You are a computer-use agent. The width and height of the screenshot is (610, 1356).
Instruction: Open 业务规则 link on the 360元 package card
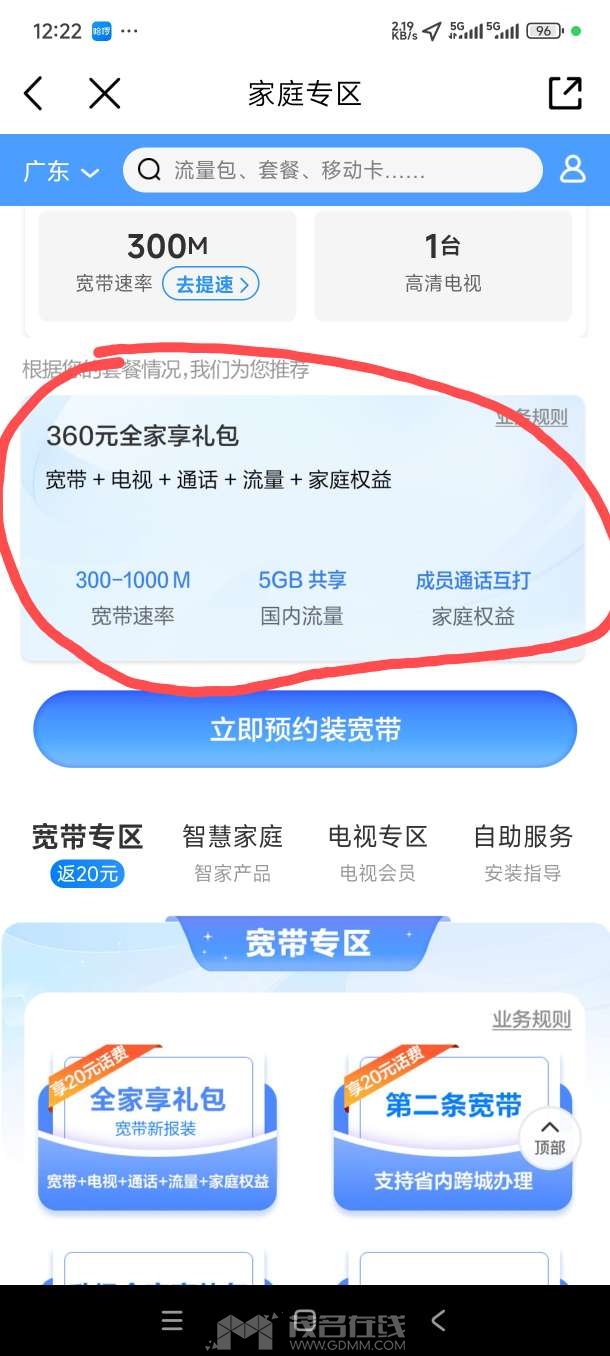(531, 417)
